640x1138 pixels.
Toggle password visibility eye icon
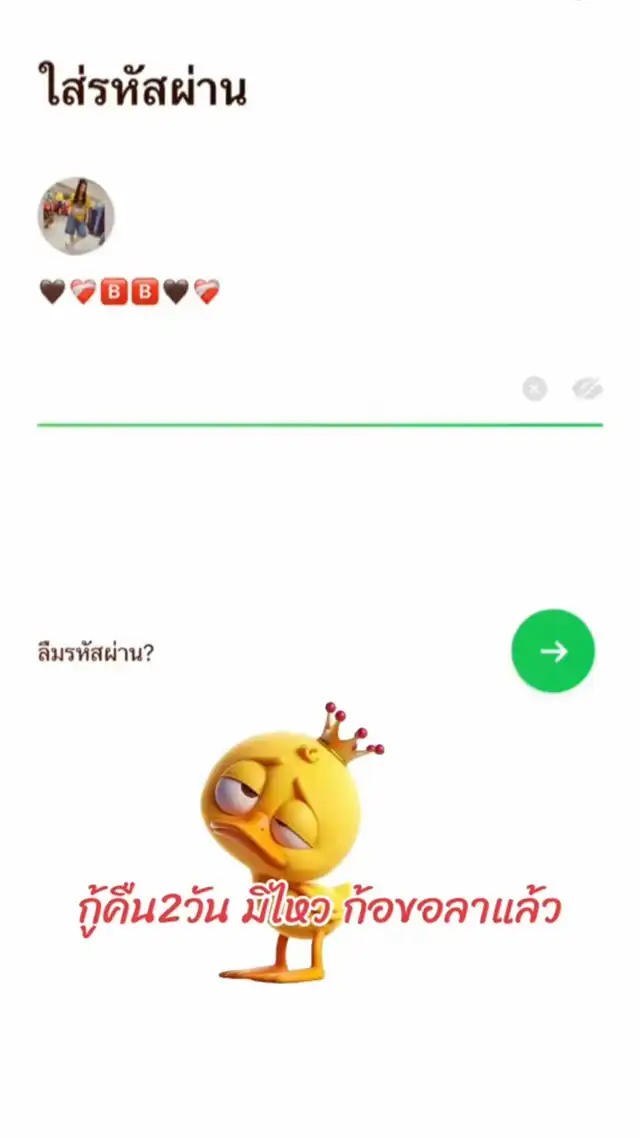coord(587,389)
